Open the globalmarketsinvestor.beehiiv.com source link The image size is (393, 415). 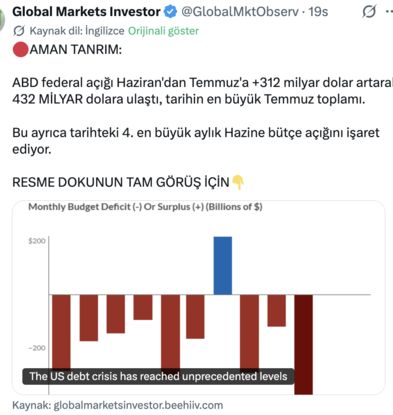[138, 405]
